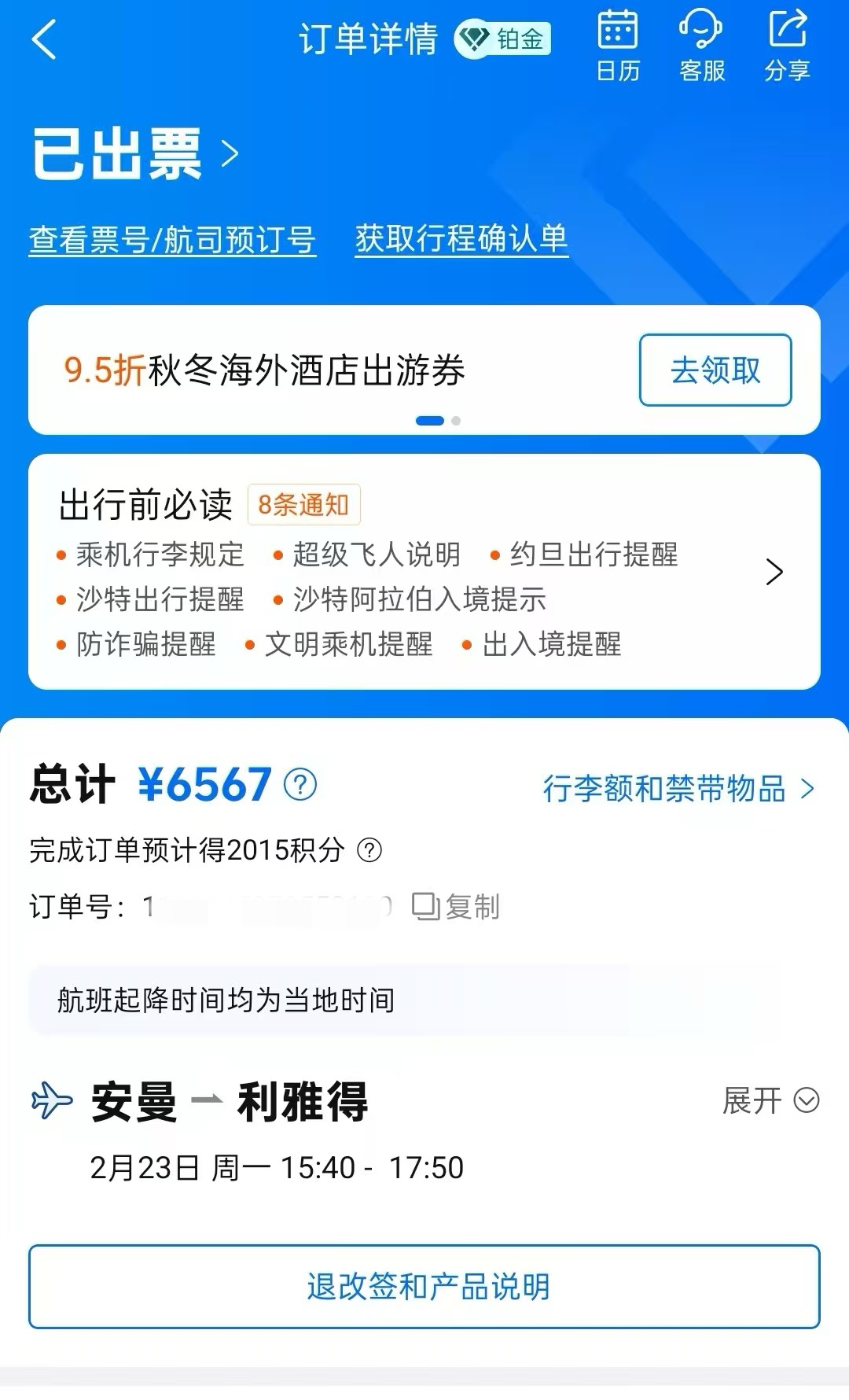Claim the coupon with 去领取
The image size is (849, 1400).
click(715, 370)
